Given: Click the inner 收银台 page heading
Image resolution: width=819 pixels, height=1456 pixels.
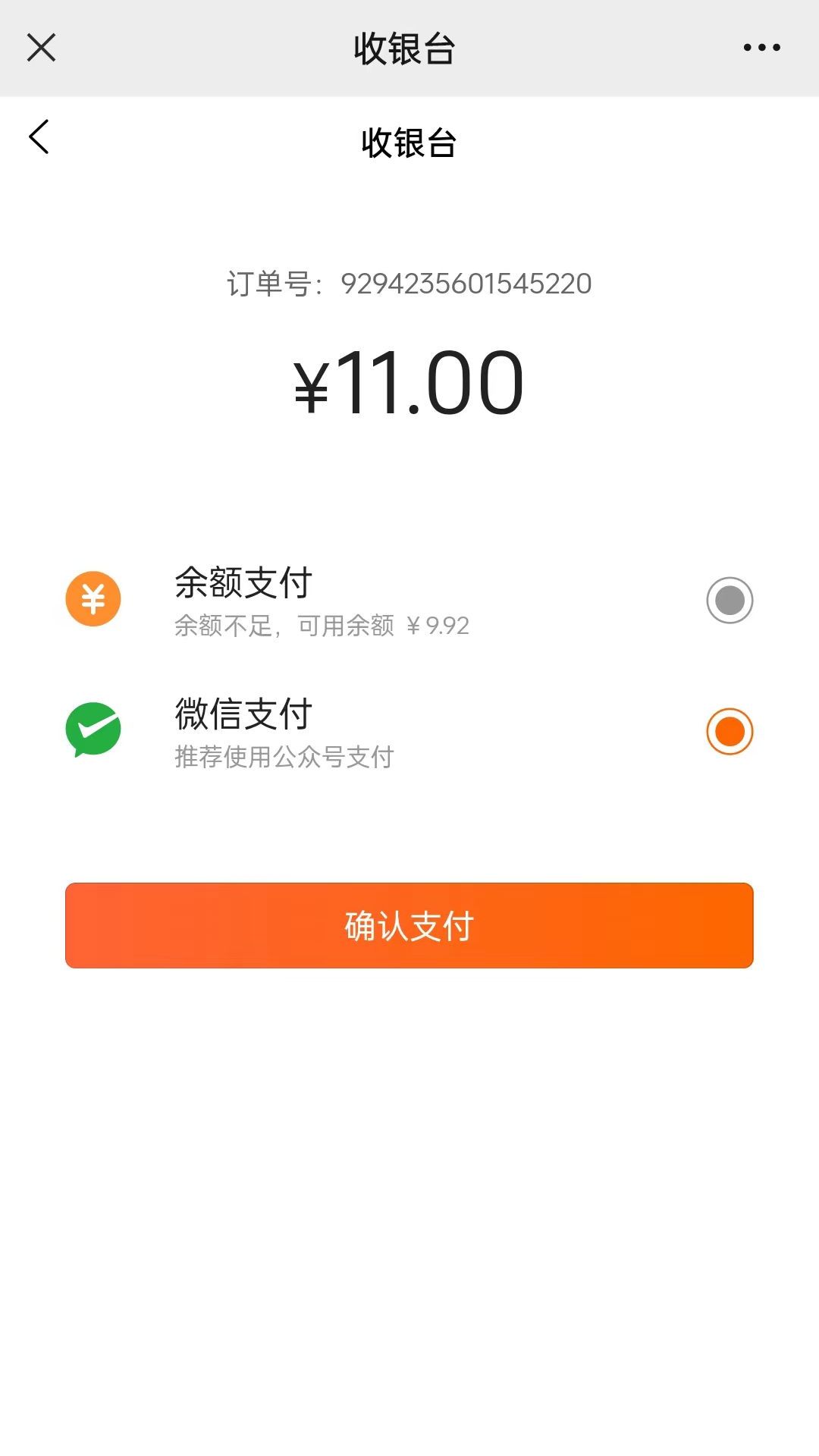Looking at the screenshot, I should coord(409,143).
